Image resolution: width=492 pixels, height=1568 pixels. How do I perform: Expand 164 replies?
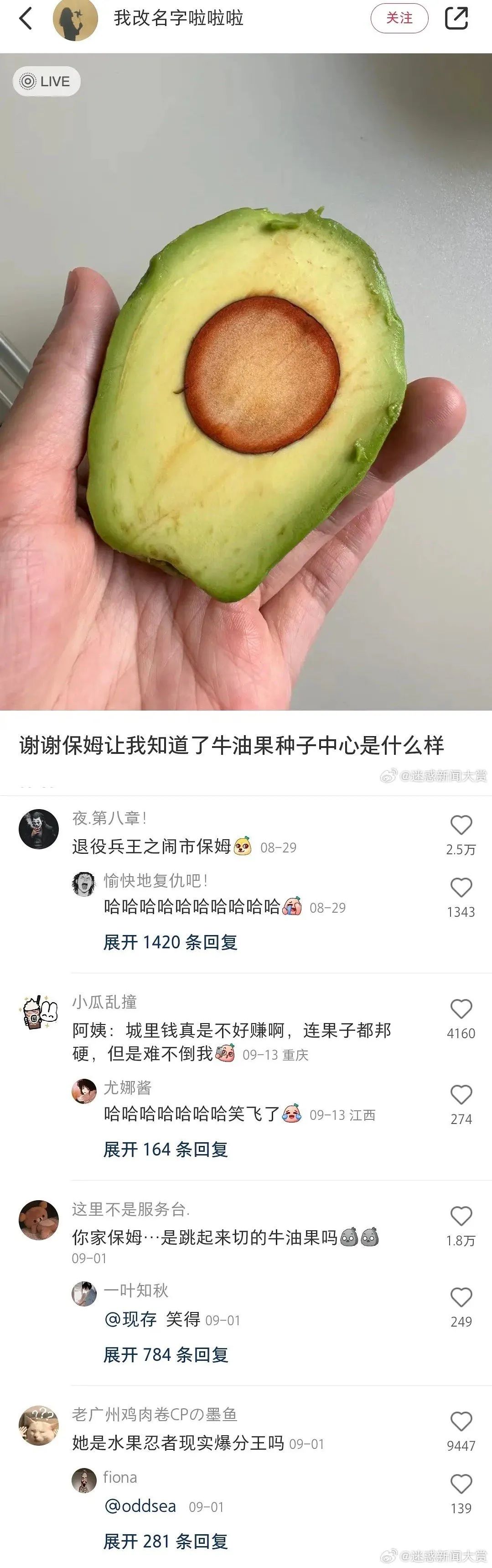(166, 1149)
